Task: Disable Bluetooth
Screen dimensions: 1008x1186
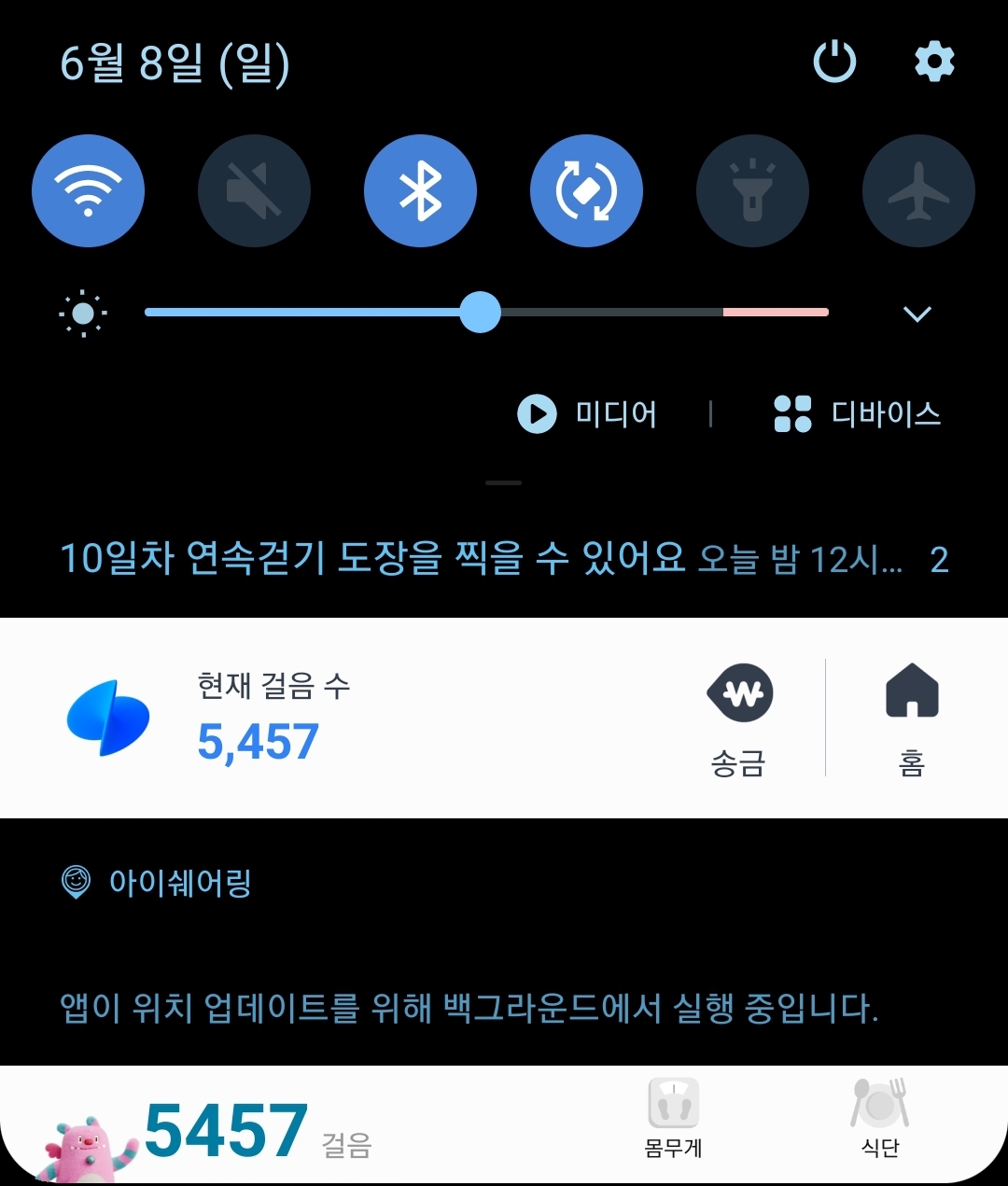Action: tap(420, 190)
